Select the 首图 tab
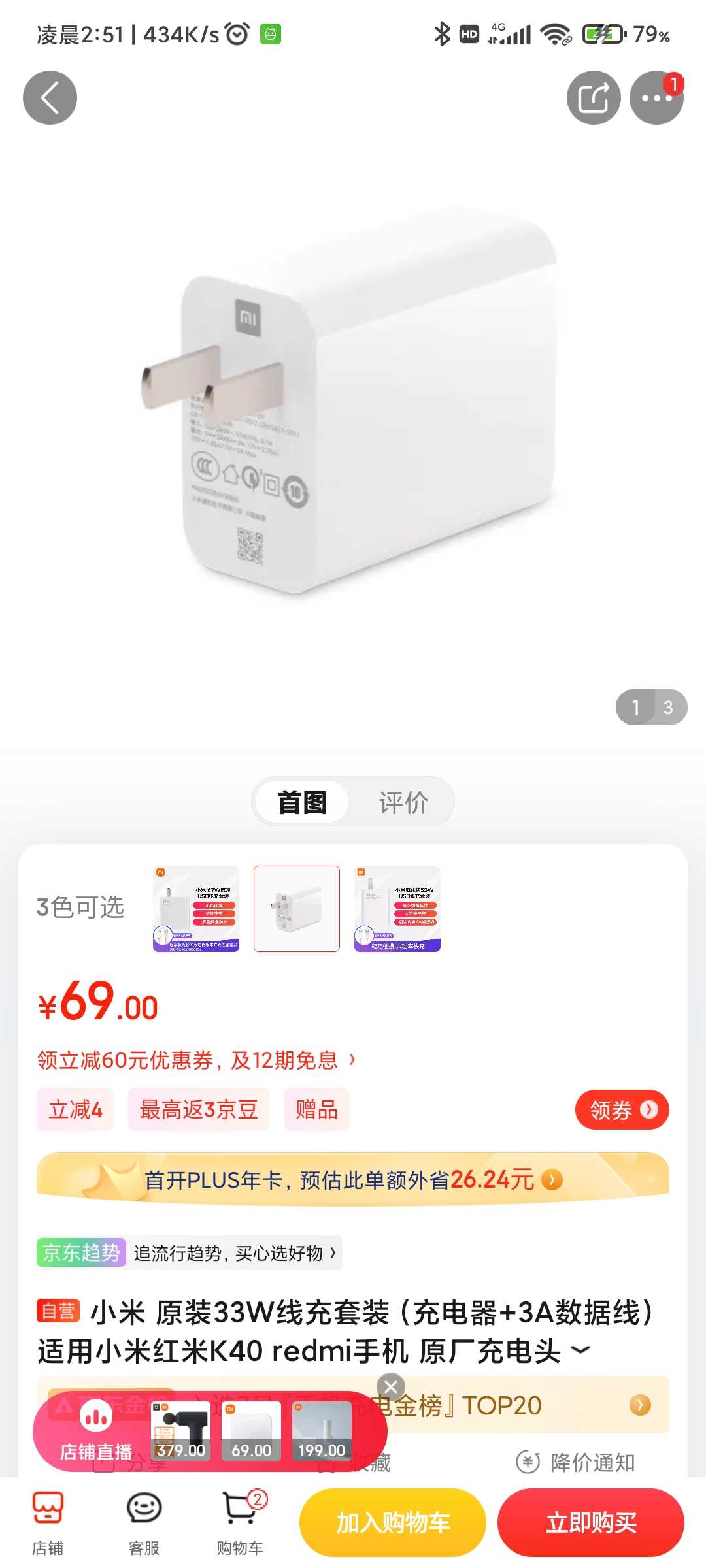 302,802
